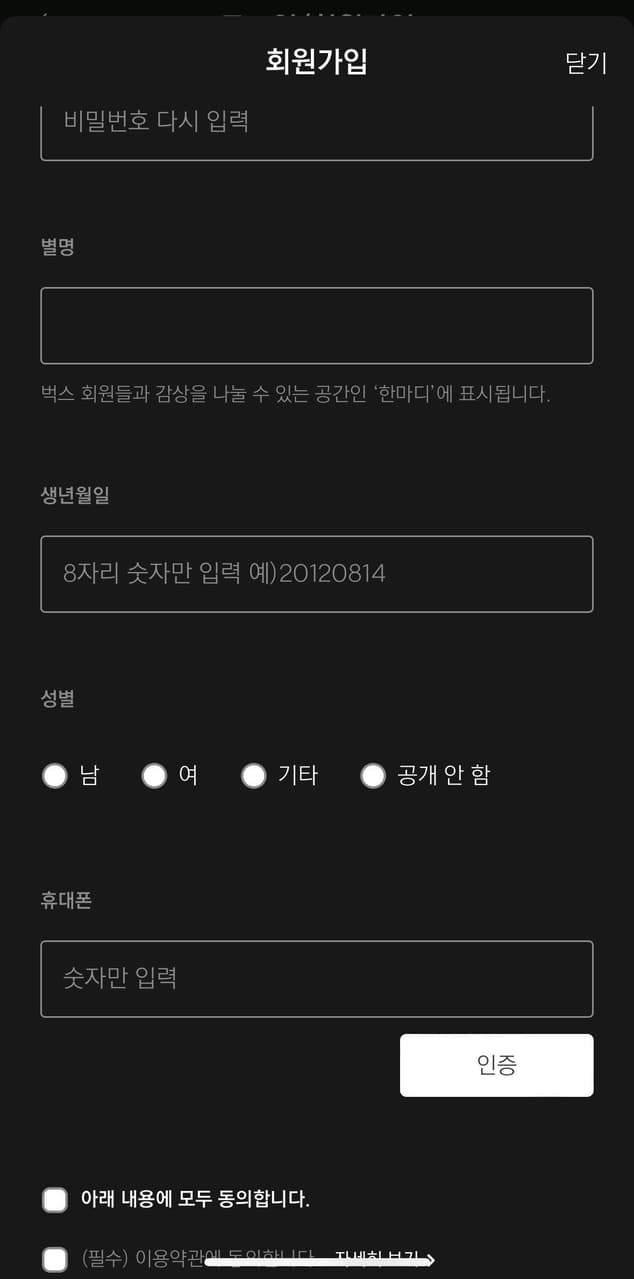The image size is (634, 1279).
Task: Tap the 별명 nickname input box
Action: point(316,325)
